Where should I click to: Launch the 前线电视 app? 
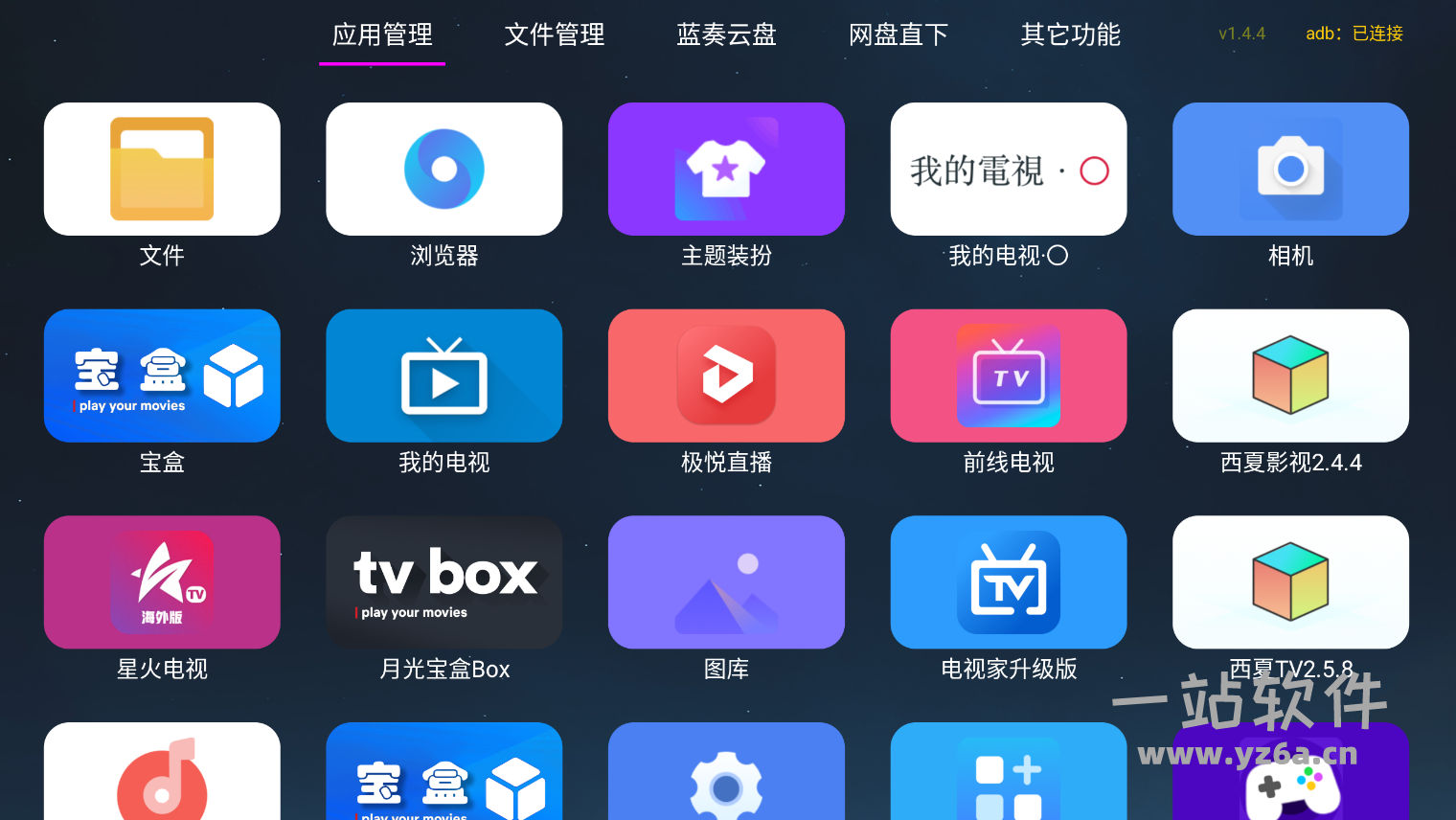point(1008,376)
